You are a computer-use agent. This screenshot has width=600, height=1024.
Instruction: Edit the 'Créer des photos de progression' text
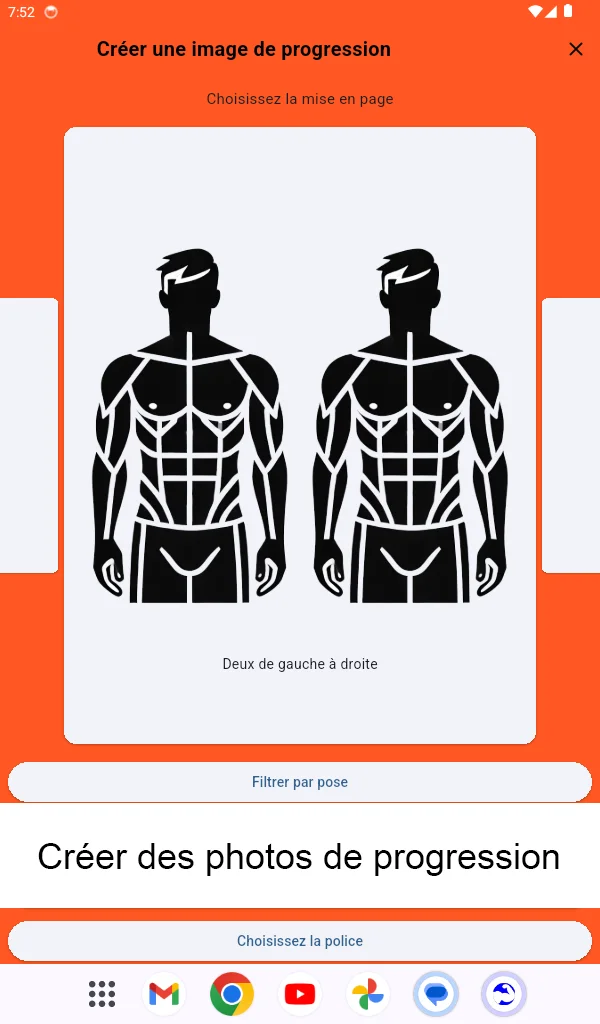[x=300, y=857]
